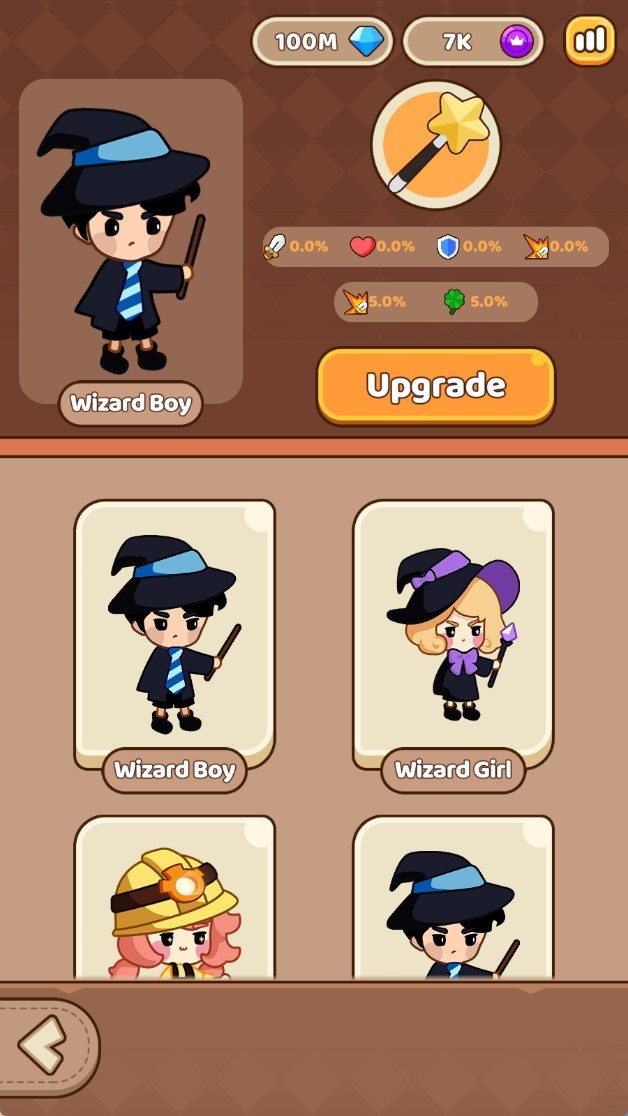The width and height of the screenshot is (628, 1116).
Task: Tap the star wand weapon icon
Action: 436,146
